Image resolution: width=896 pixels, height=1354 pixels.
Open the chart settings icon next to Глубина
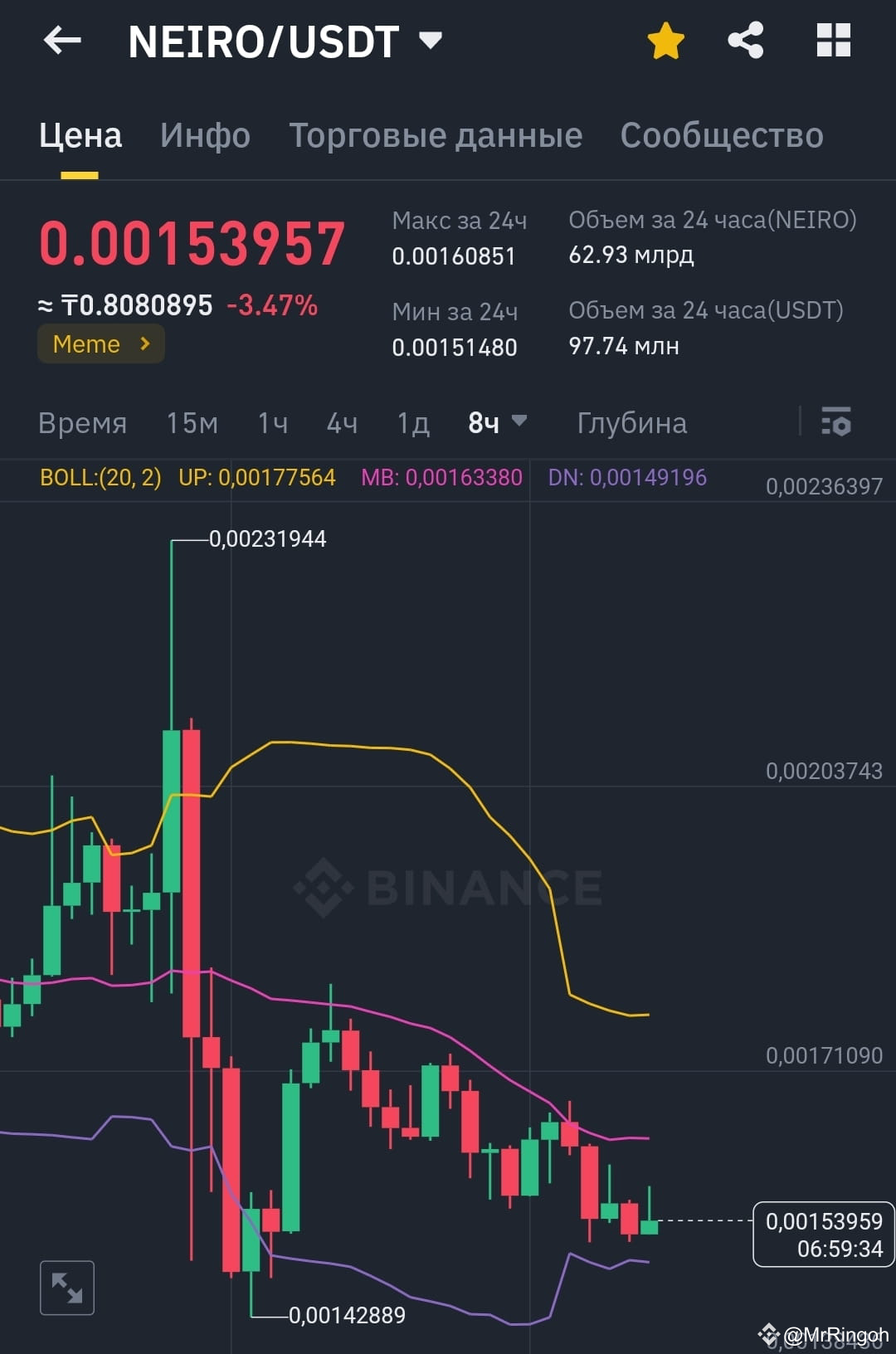[x=836, y=423]
